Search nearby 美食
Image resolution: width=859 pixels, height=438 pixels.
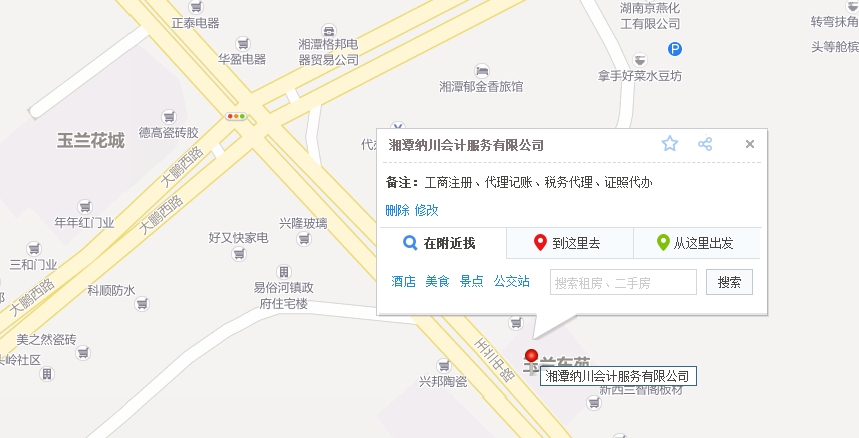coord(437,282)
